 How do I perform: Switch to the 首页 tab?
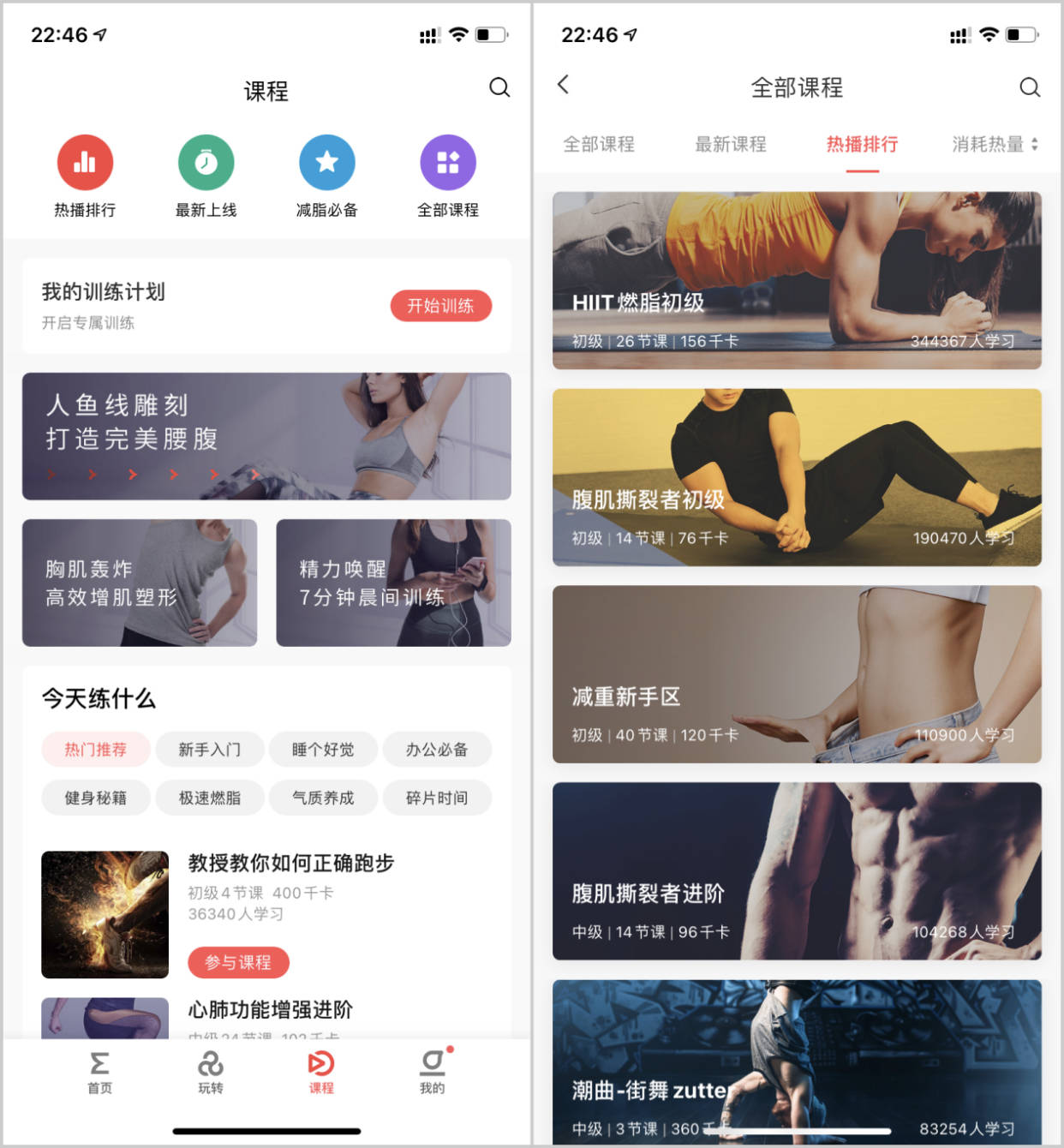coord(100,1072)
